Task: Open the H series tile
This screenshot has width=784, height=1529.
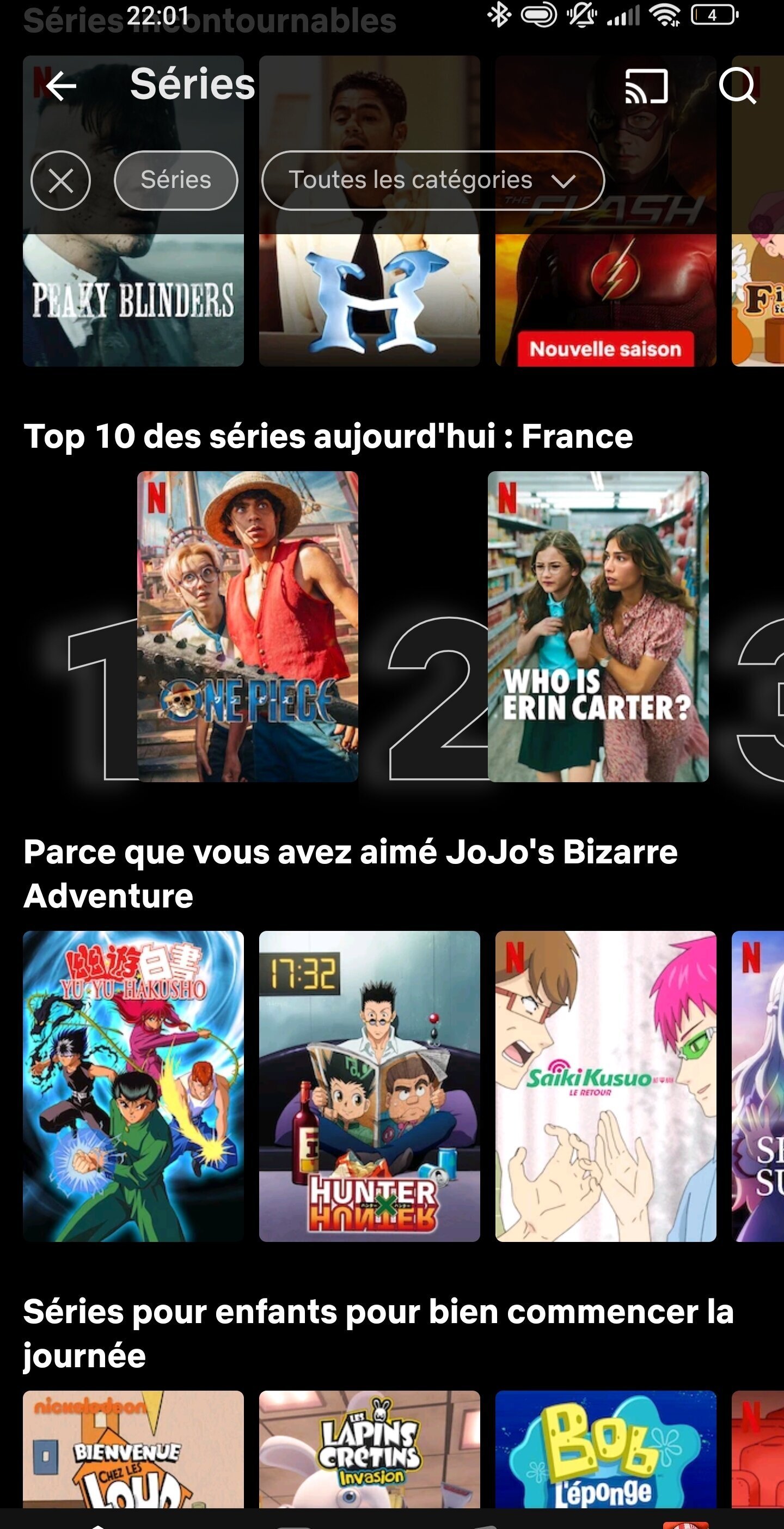Action: 369,300
